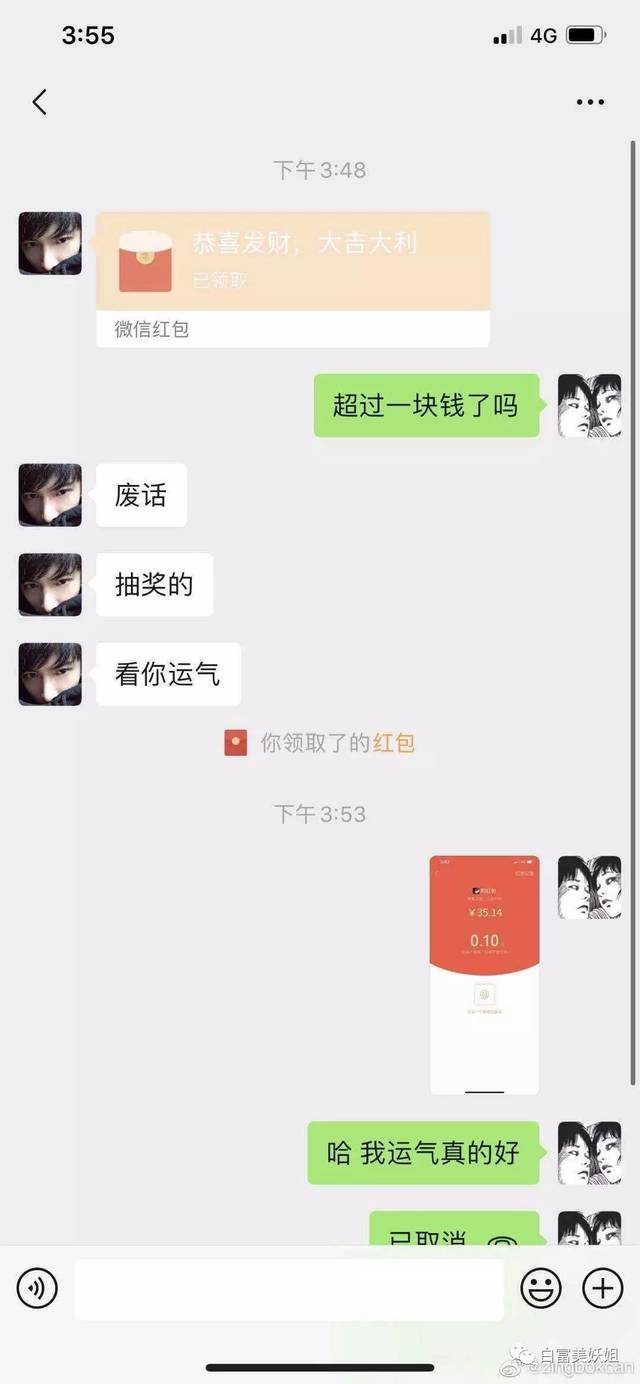Go back using the top-left arrow
The width and height of the screenshot is (640, 1384).
point(40,102)
